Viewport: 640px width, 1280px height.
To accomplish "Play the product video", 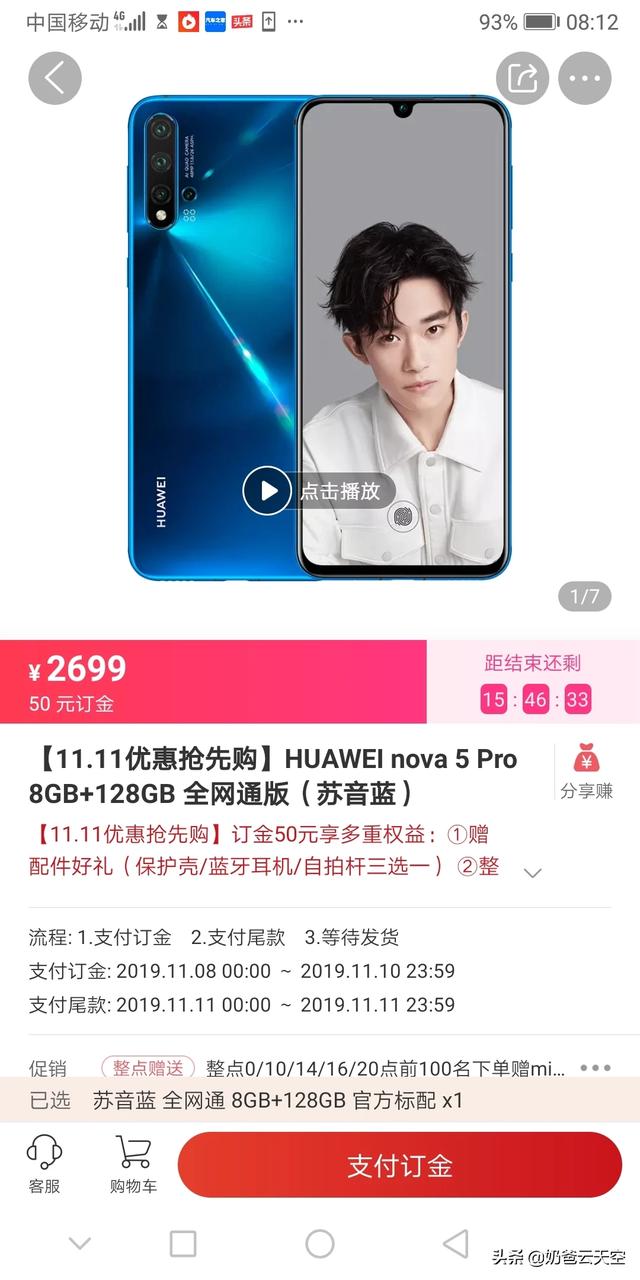I will click(268, 491).
